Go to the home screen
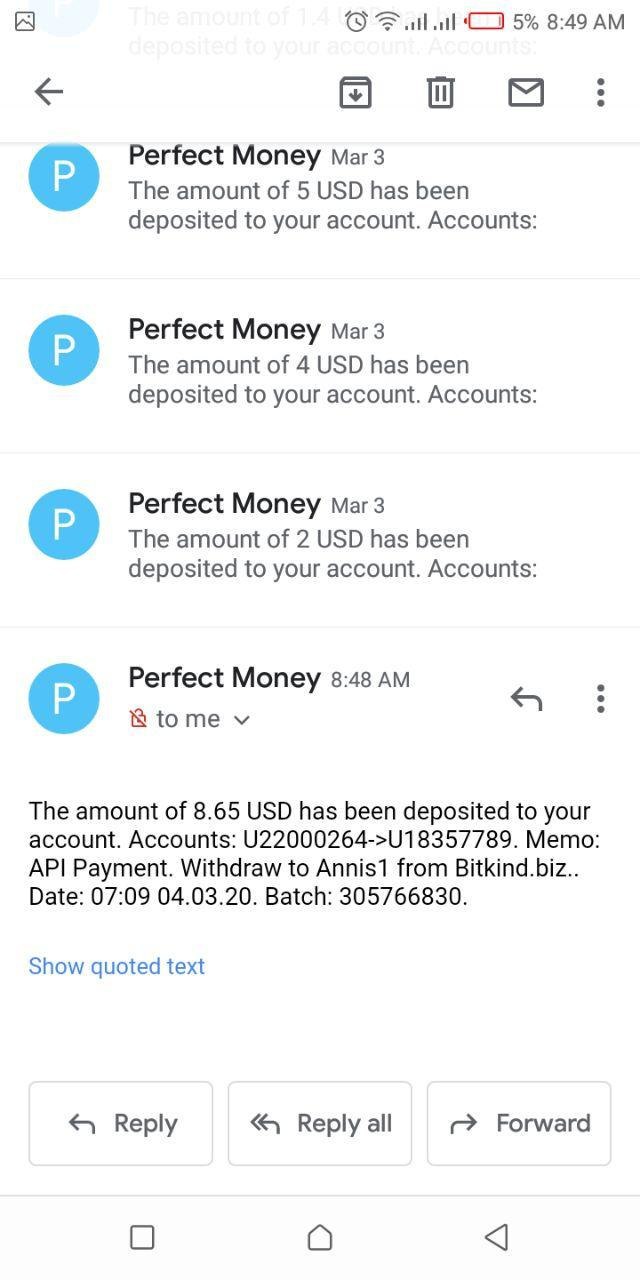The width and height of the screenshot is (640, 1280). tap(320, 1238)
